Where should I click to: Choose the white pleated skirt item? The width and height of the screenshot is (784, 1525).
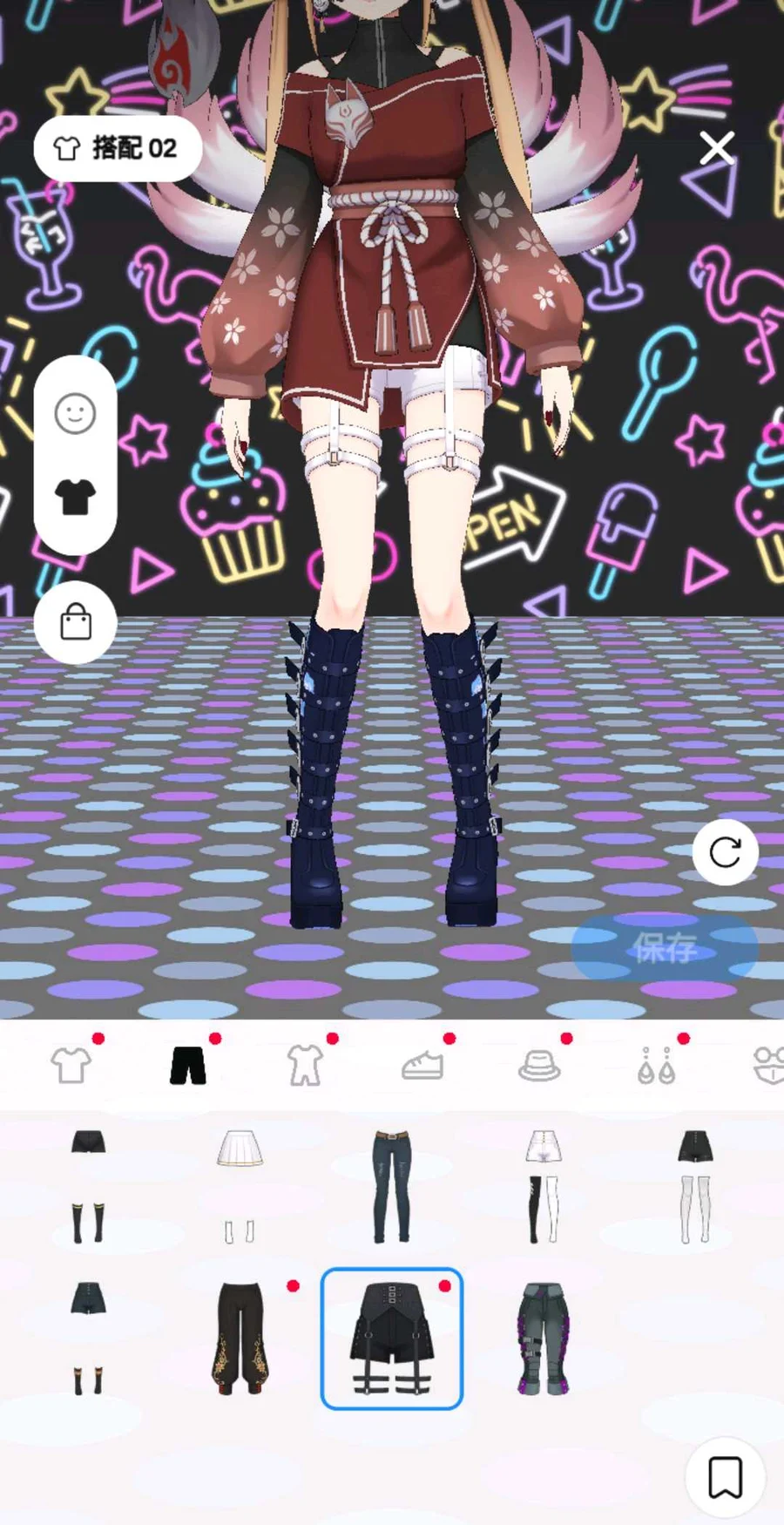click(239, 1185)
